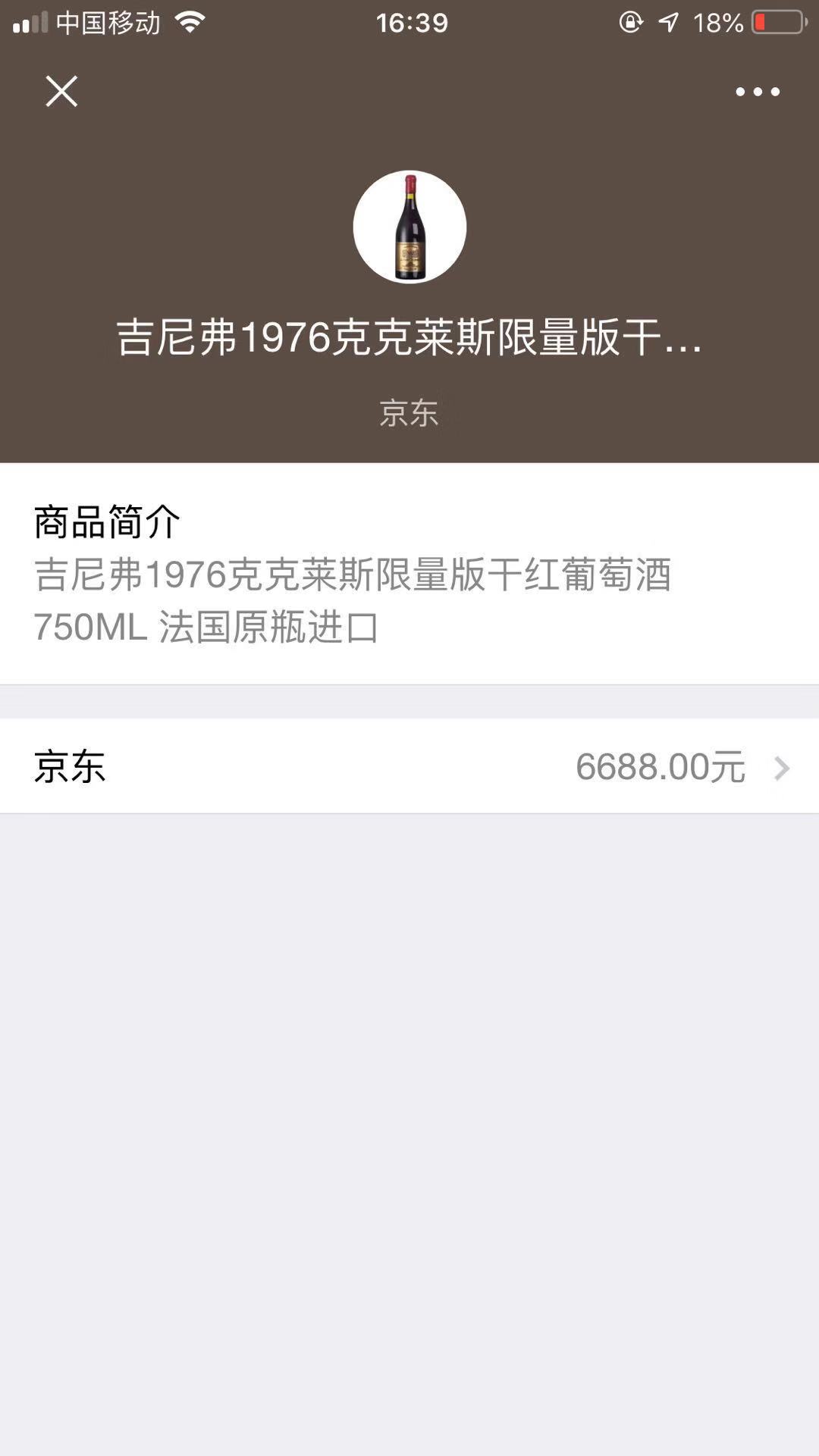The height and width of the screenshot is (1456, 819).
Task: Open the three-dot overflow menu
Action: [x=757, y=92]
